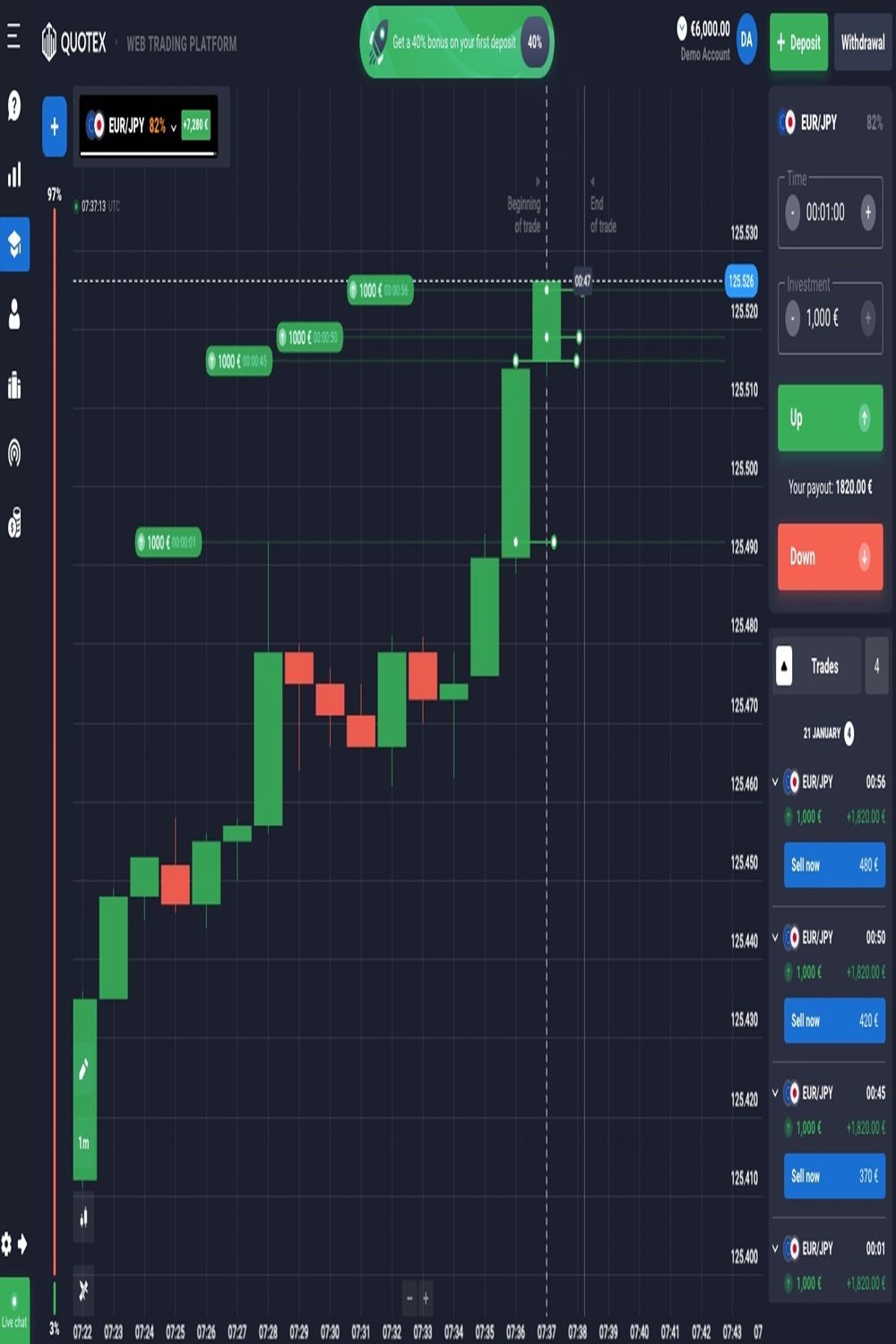896x1344 pixels.
Task: Decrease trade time with minus
Action: pos(792,212)
